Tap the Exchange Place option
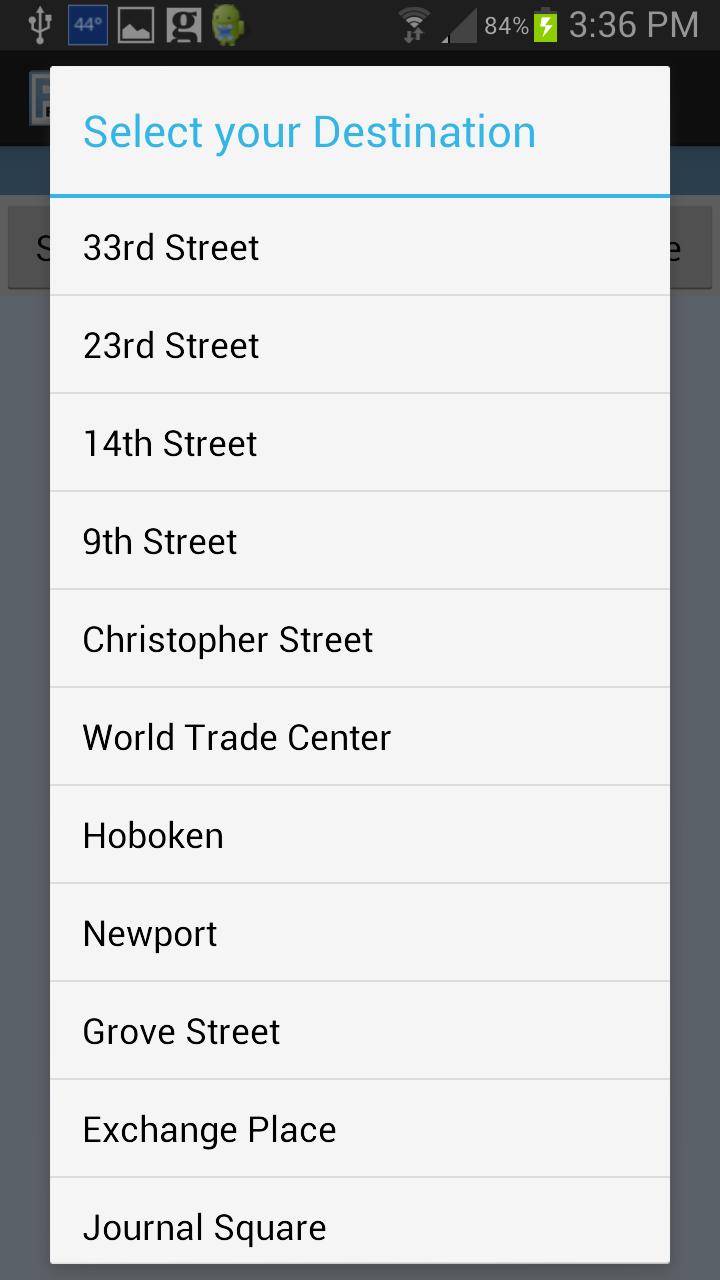The width and height of the screenshot is (720, 1280). coord(360,1129)
